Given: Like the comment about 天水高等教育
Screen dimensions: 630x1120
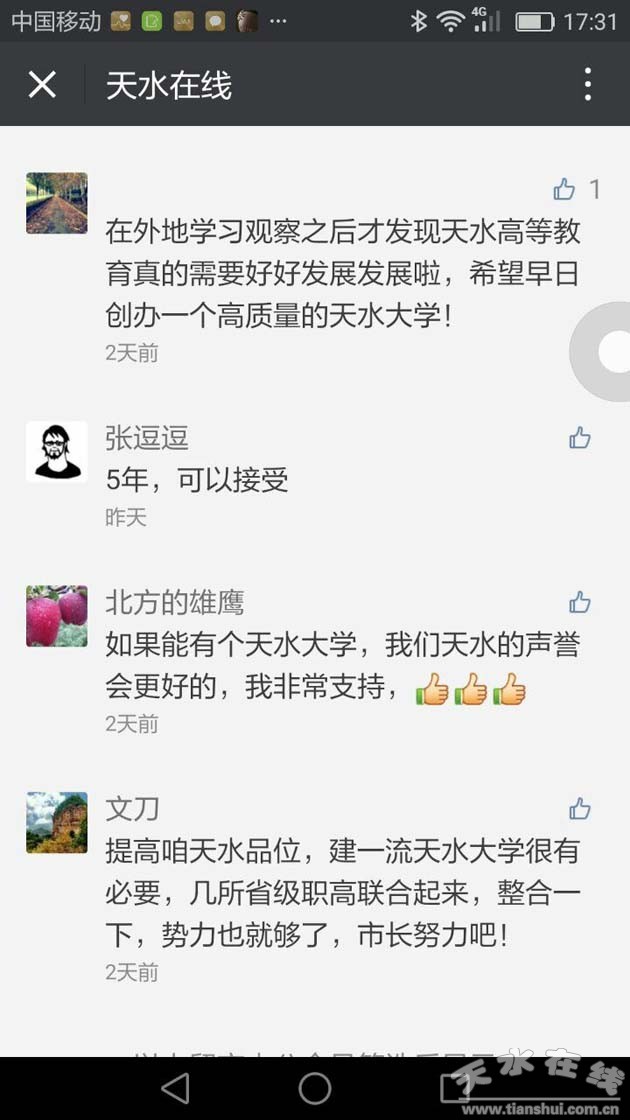Looking at the screenshot, I should [x=565, y=189].
